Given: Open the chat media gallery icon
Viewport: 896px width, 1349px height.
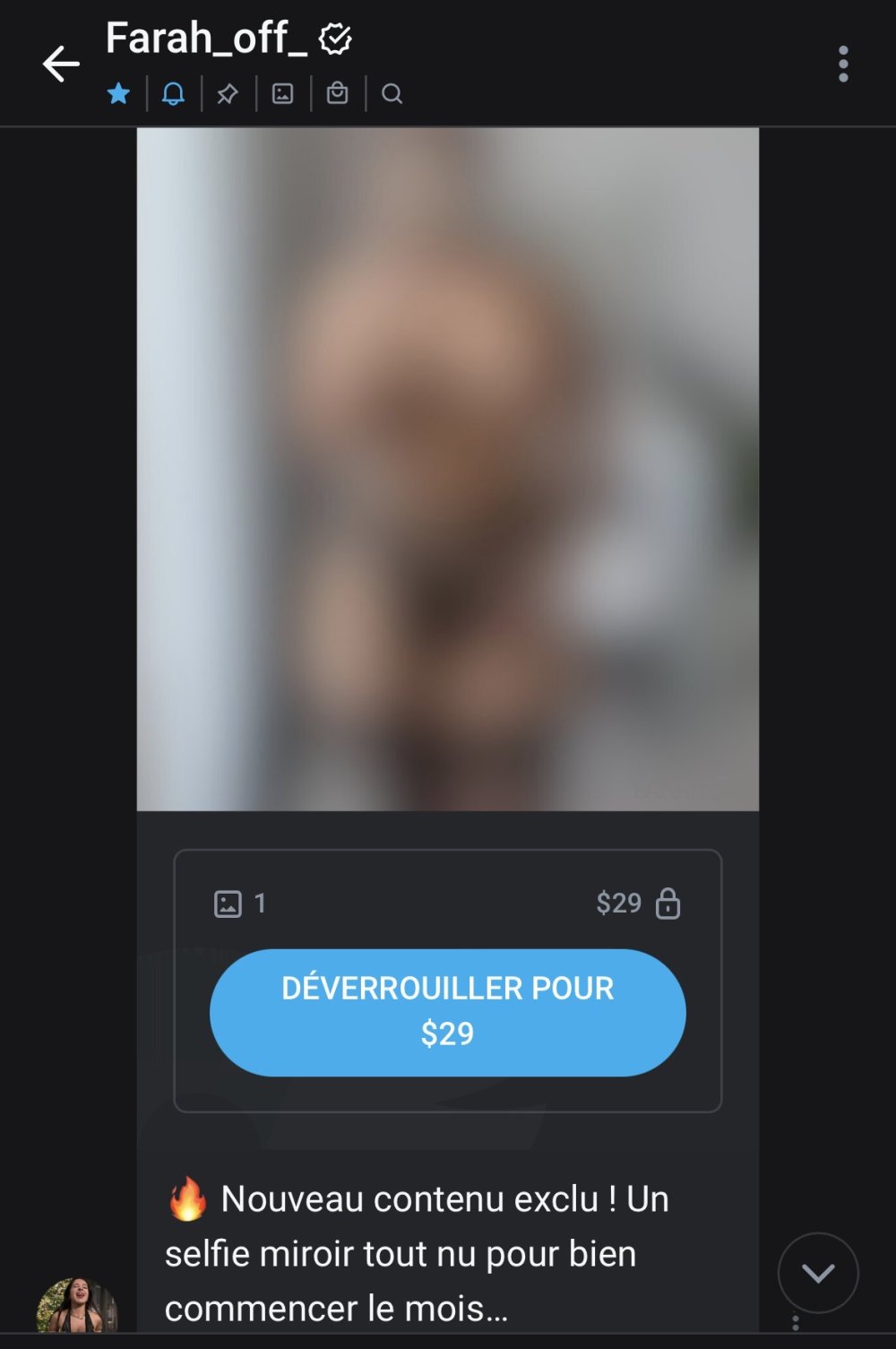Looking at the screenshot, I should (x=282, y=93).
